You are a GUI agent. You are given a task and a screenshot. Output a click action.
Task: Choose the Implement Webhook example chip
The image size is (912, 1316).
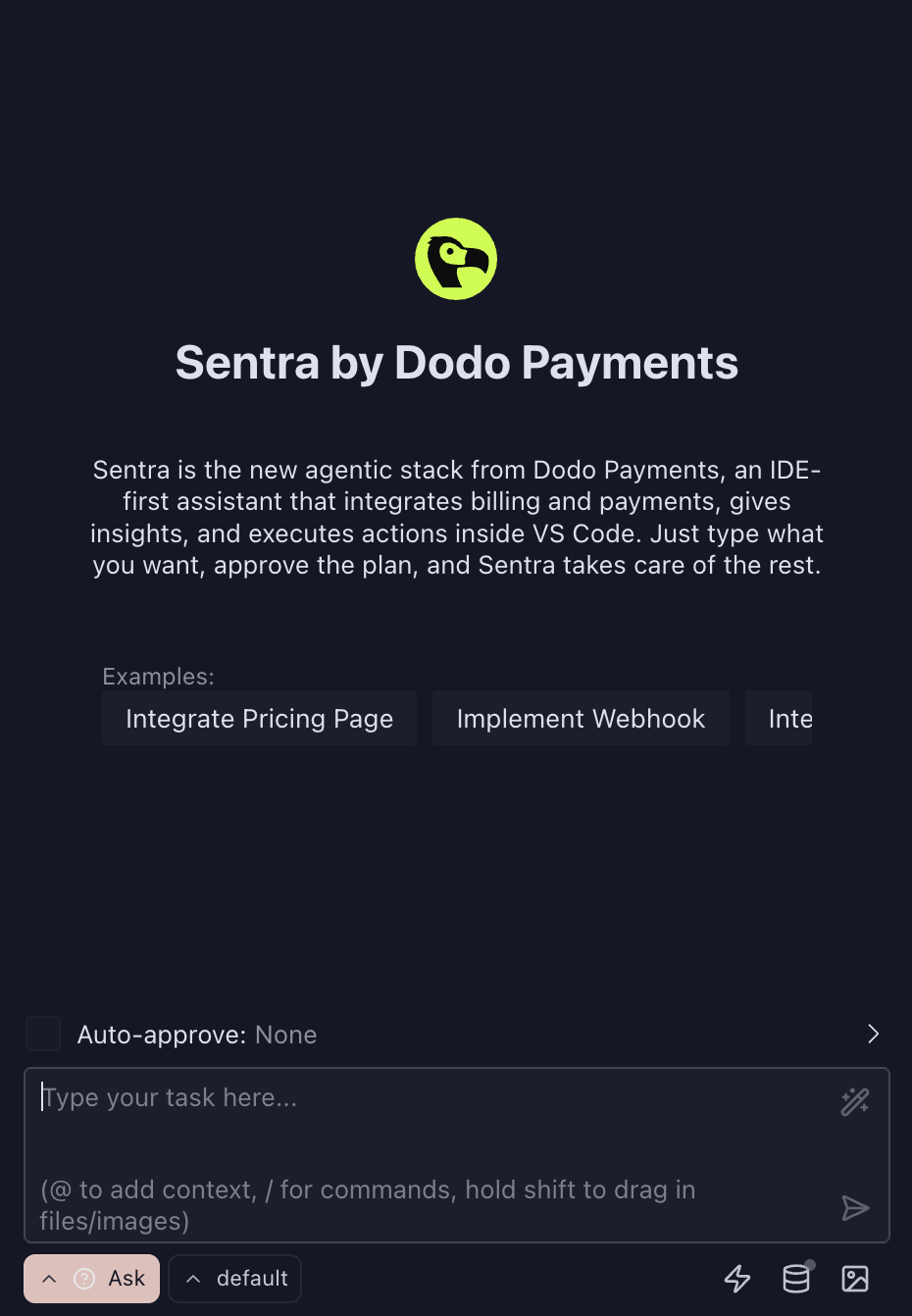point(581,719)
